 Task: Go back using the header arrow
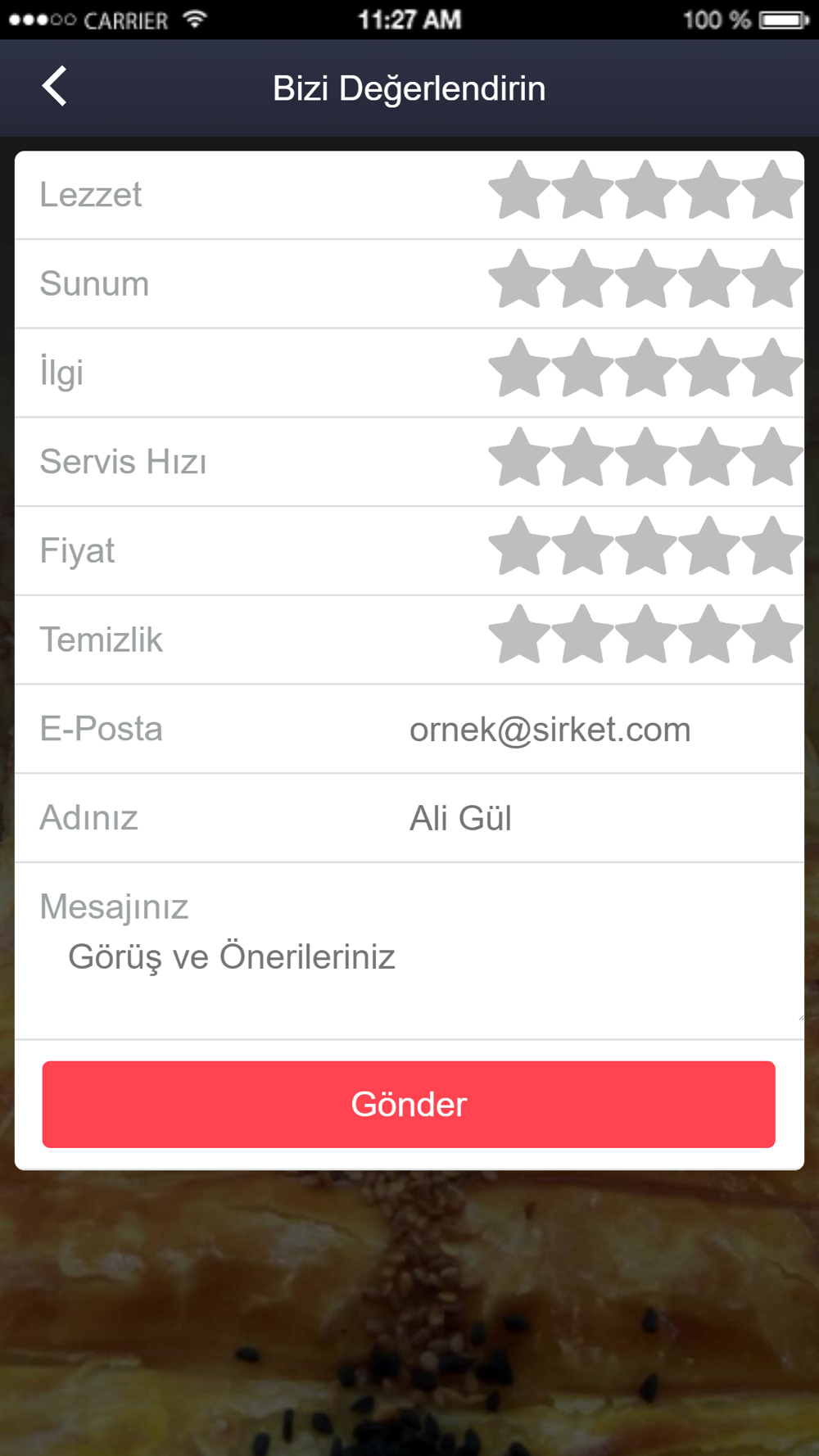55,87
